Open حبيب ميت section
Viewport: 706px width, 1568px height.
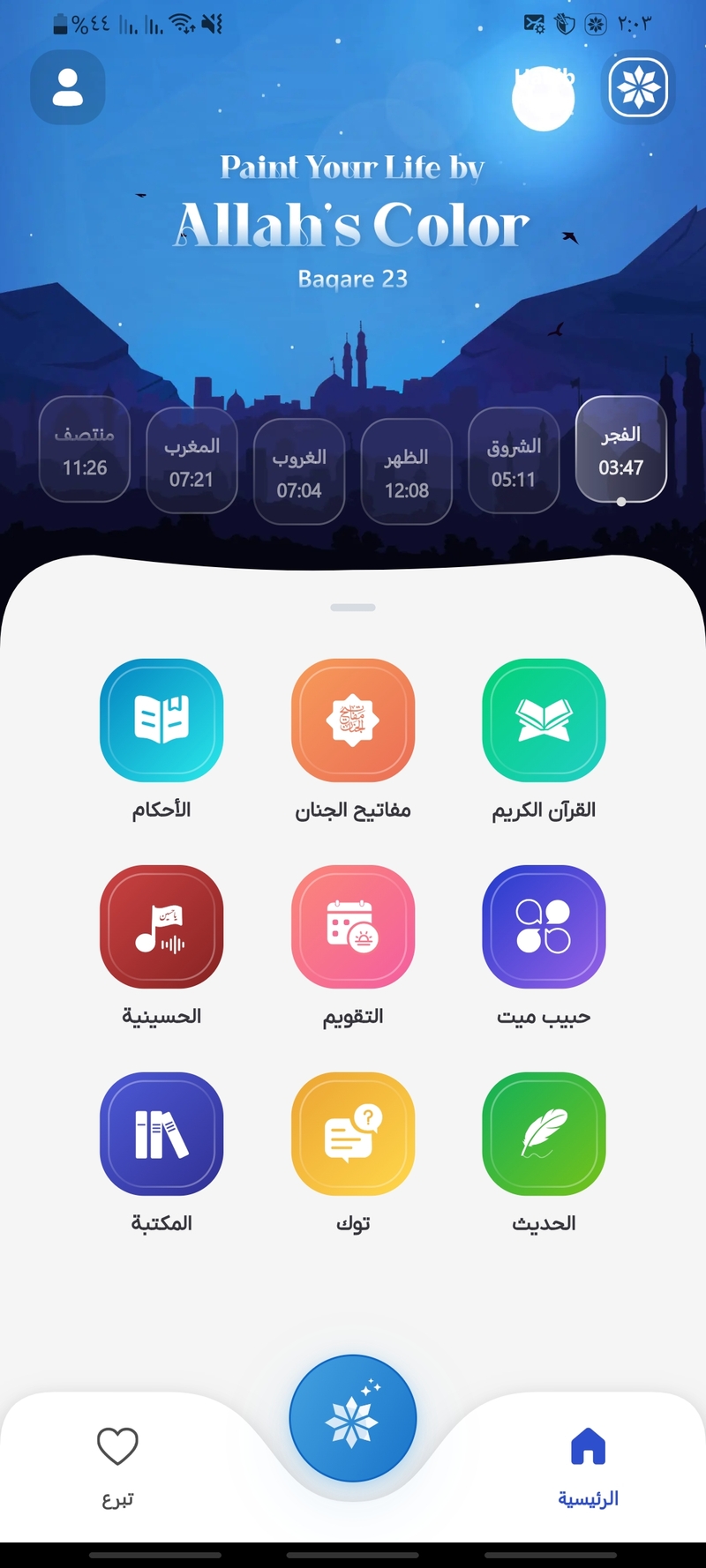(544, 927)
